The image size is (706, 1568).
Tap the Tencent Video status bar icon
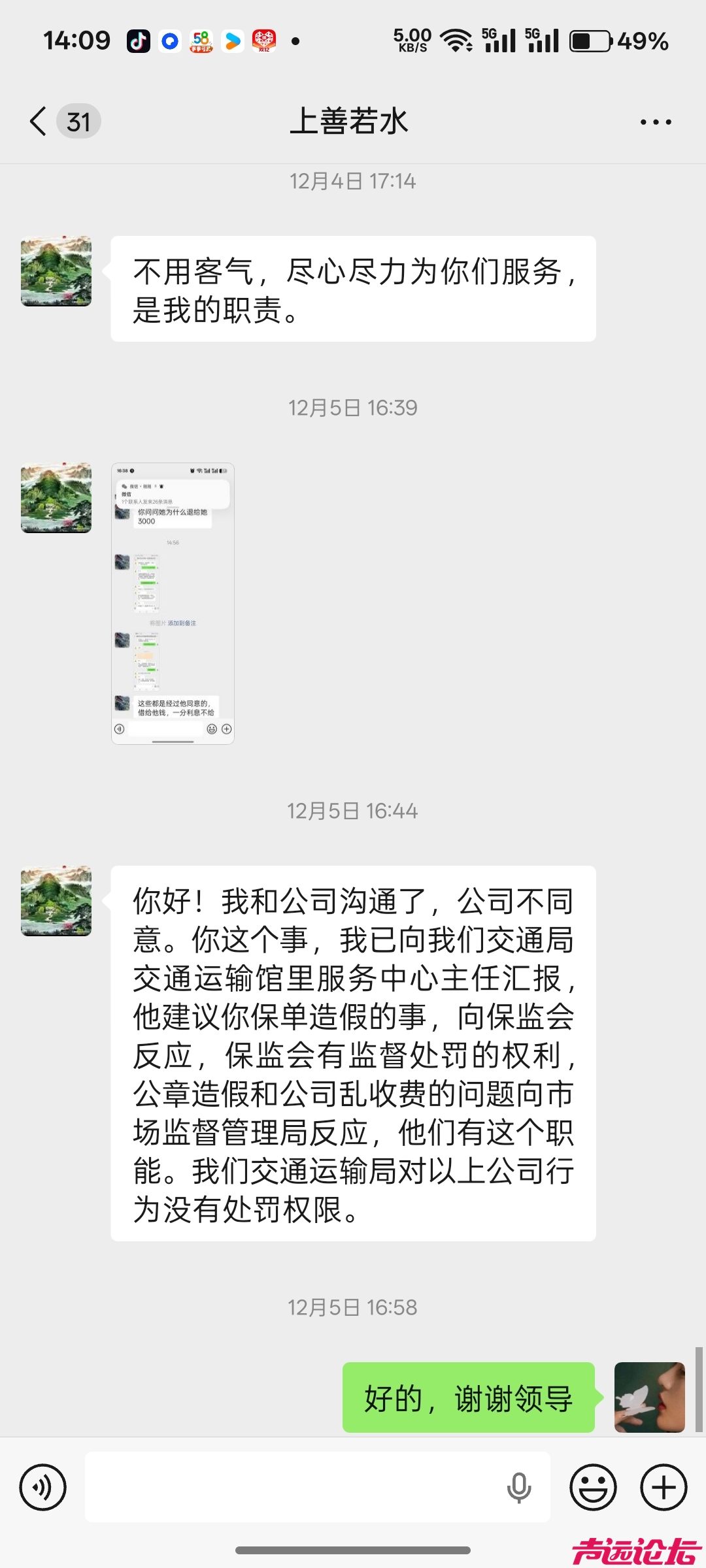click(233, 41)
